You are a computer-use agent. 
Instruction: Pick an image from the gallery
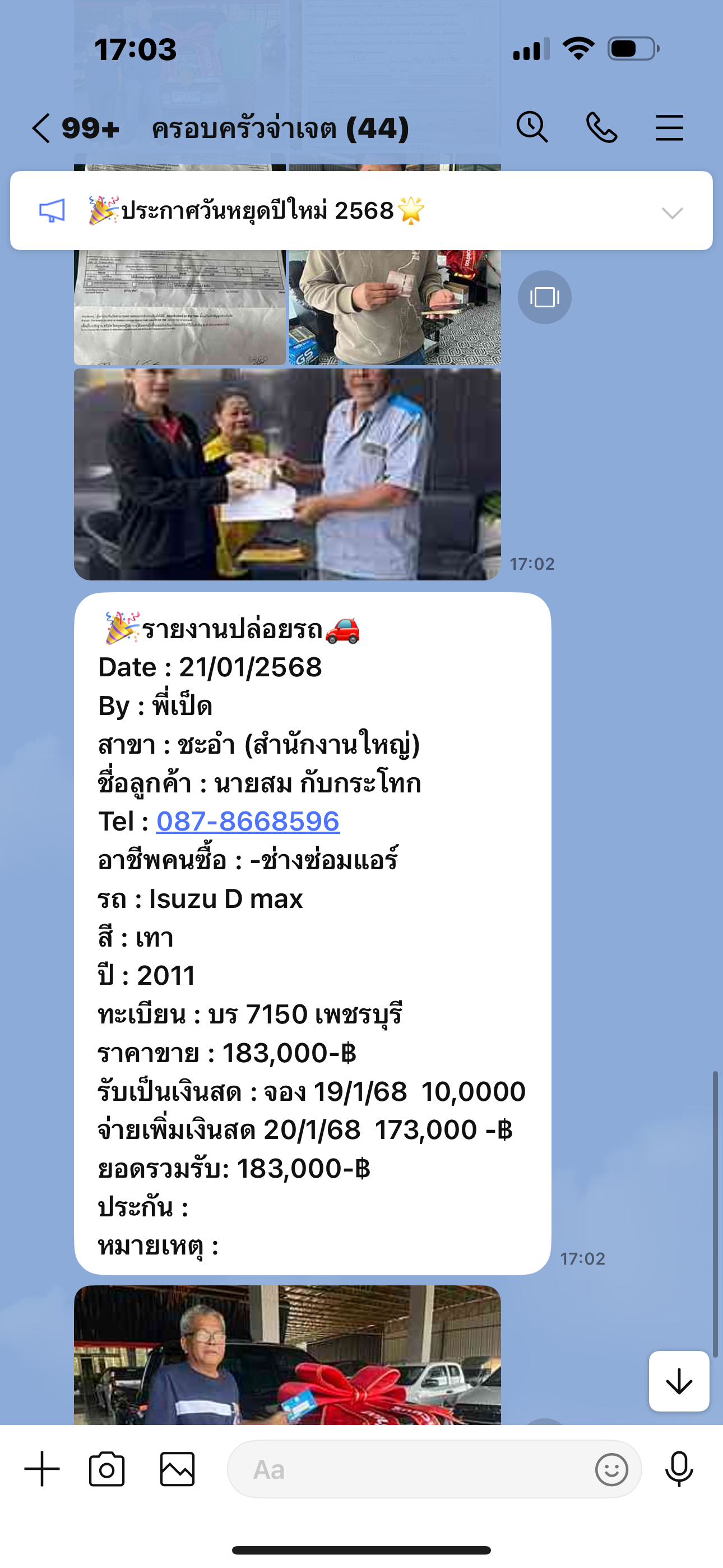click(x=177, y=1469)
